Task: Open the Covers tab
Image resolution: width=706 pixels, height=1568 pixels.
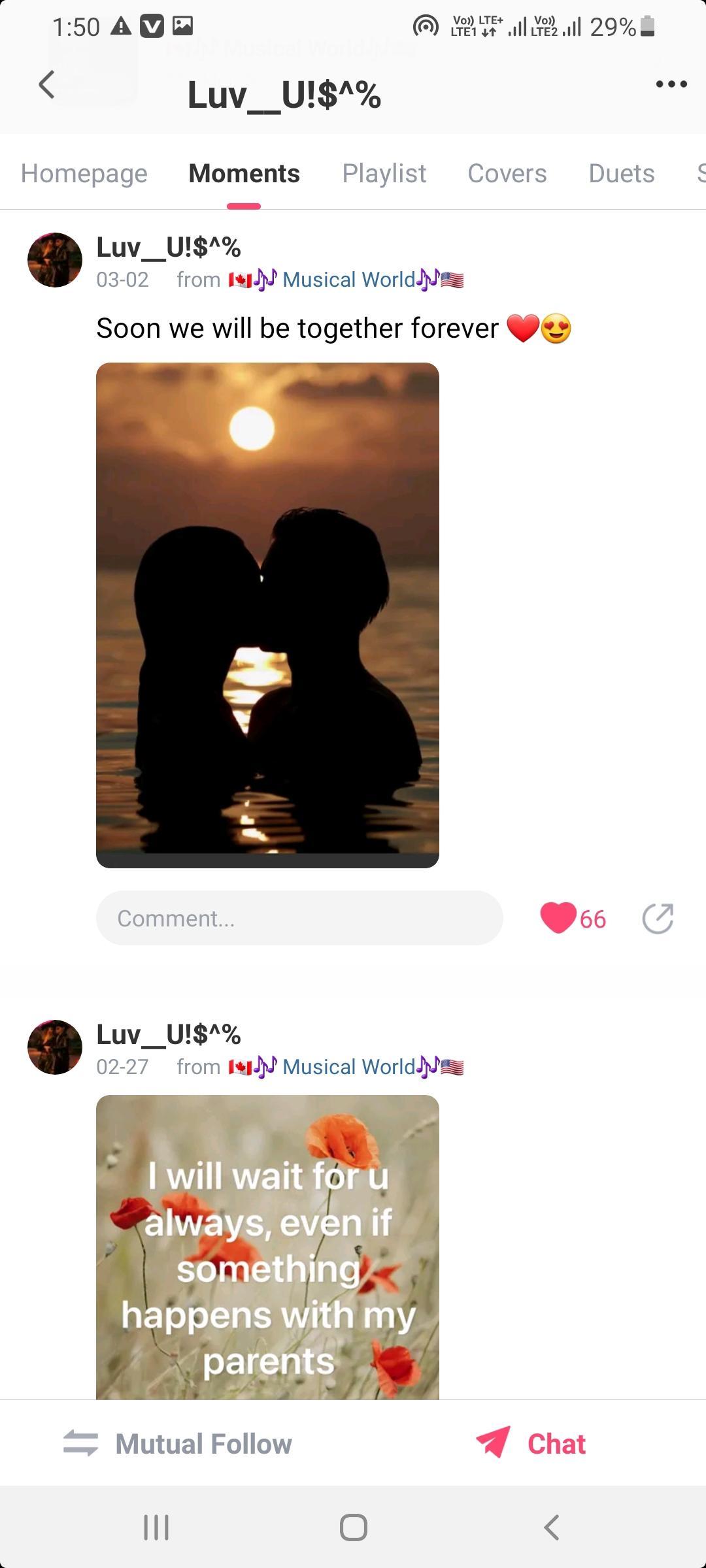Action: tap(507, 174)
